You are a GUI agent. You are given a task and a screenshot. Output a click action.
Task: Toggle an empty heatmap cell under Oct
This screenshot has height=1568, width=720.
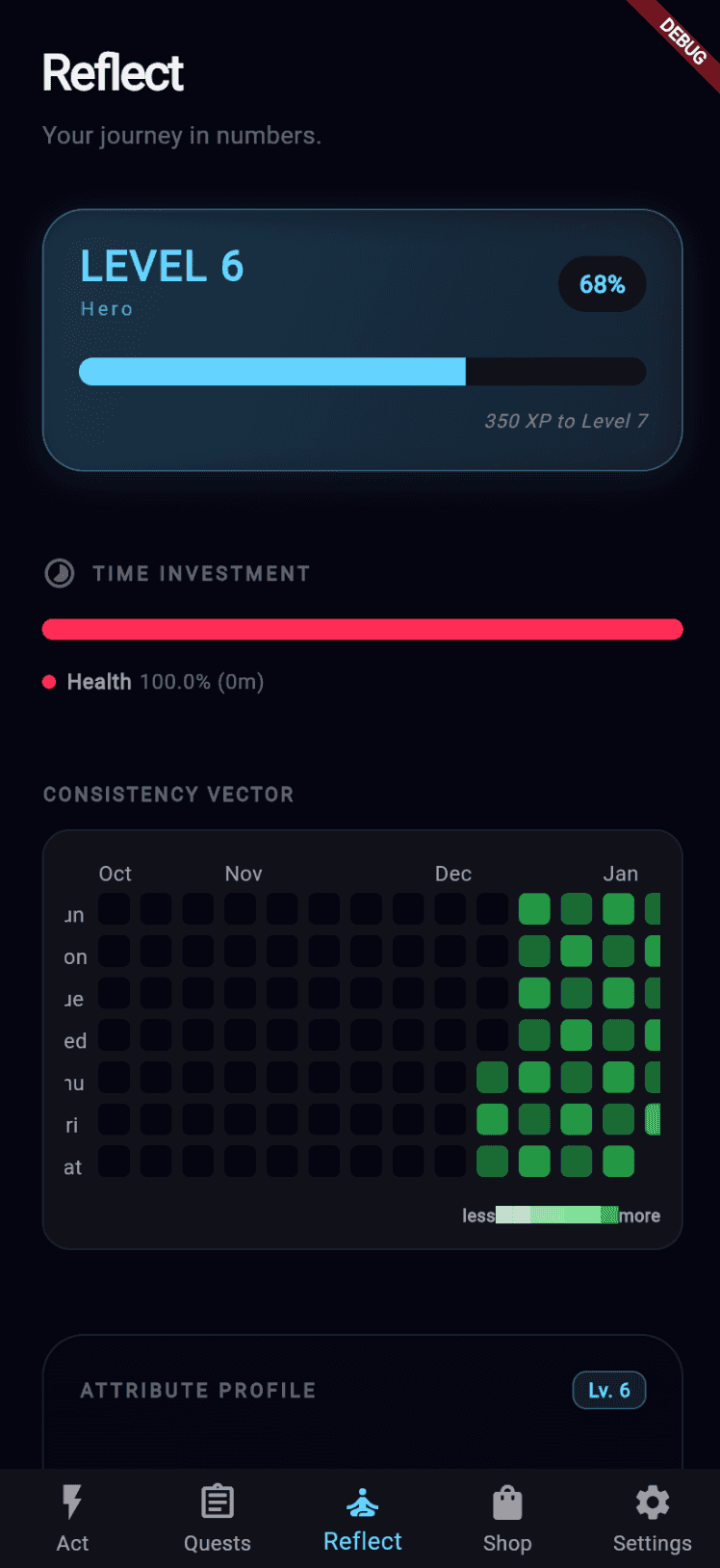pos(114,908)
